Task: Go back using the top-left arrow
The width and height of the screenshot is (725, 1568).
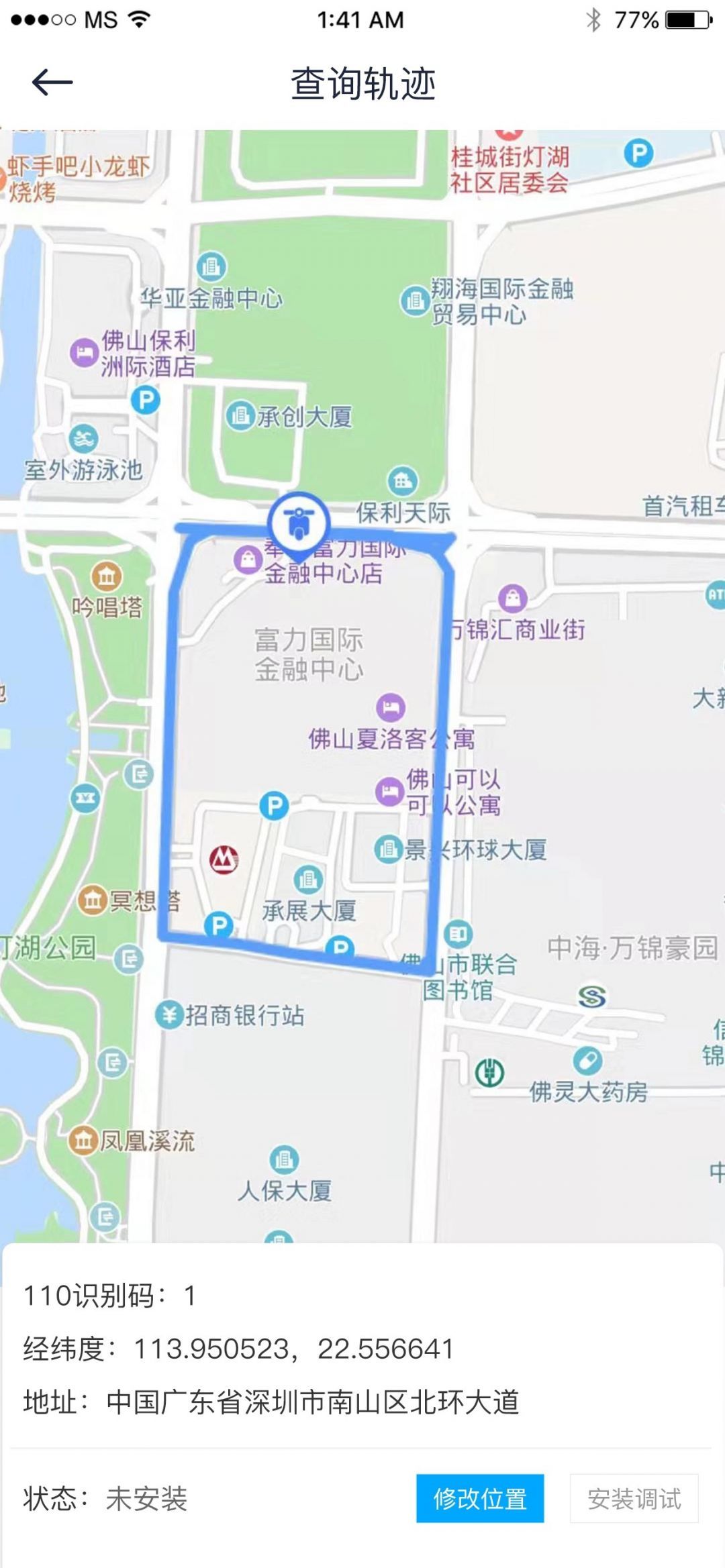Action: click(x=52, y=83)
